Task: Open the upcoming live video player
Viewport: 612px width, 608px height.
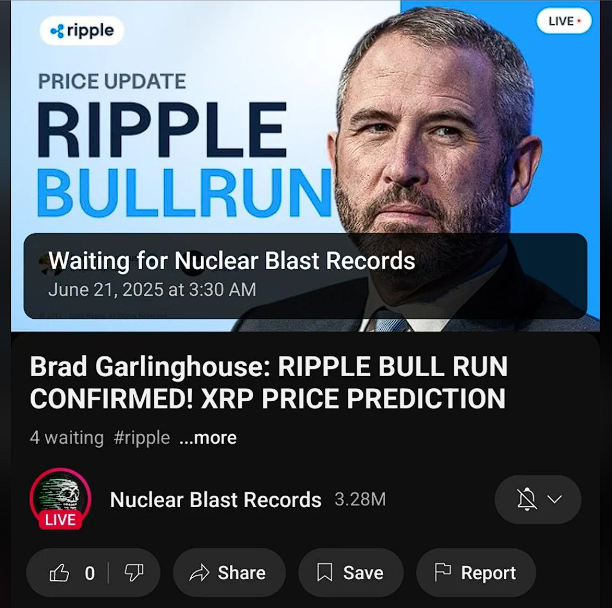Action: tap(305, 130)
